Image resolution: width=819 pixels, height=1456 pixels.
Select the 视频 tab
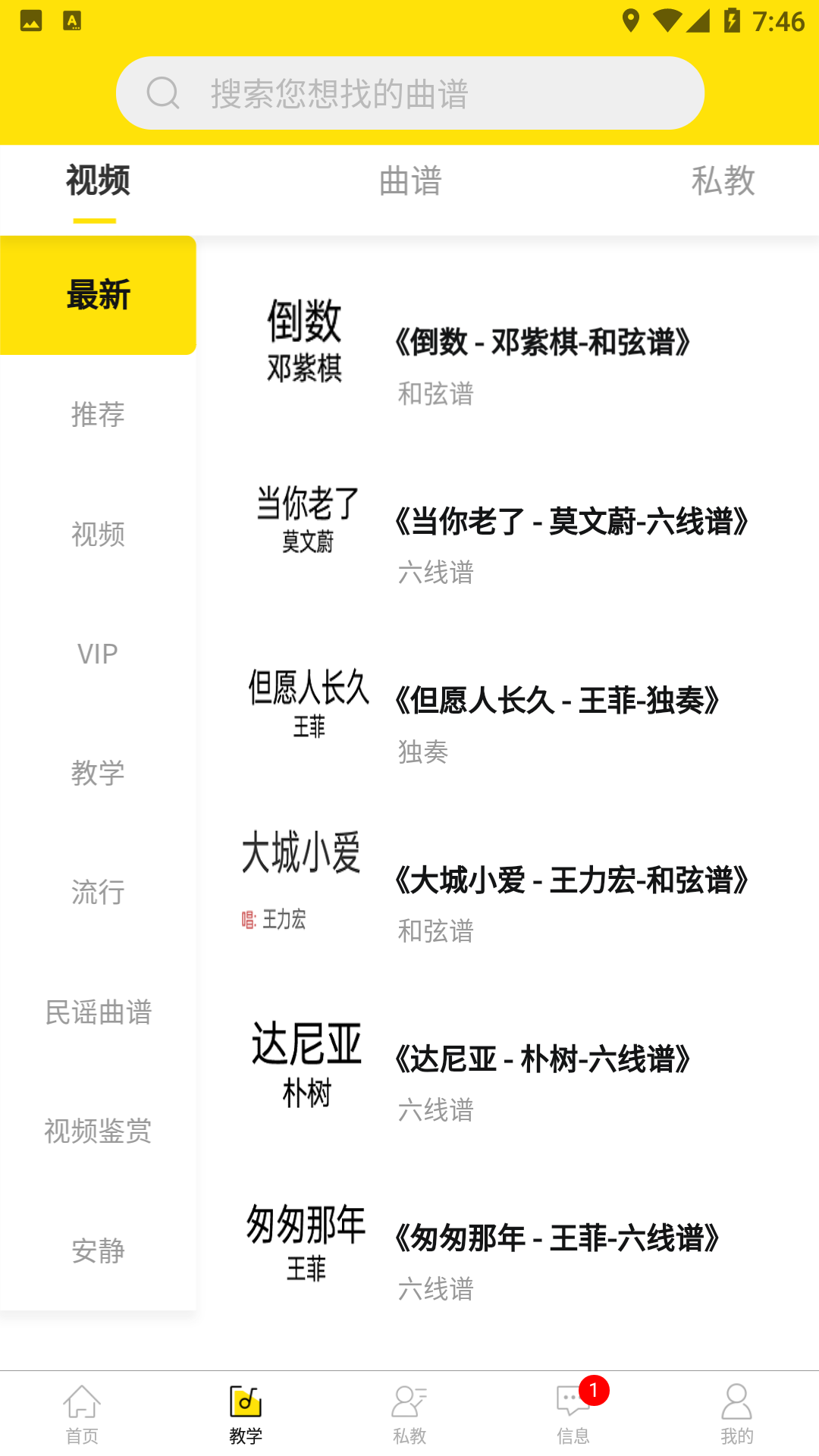(x=98, y=182)
